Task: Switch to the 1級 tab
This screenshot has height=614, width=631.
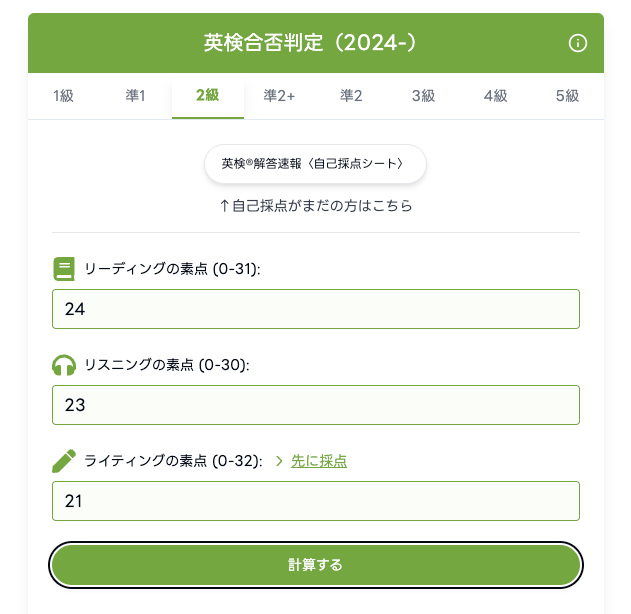Action: click(64, 96)
